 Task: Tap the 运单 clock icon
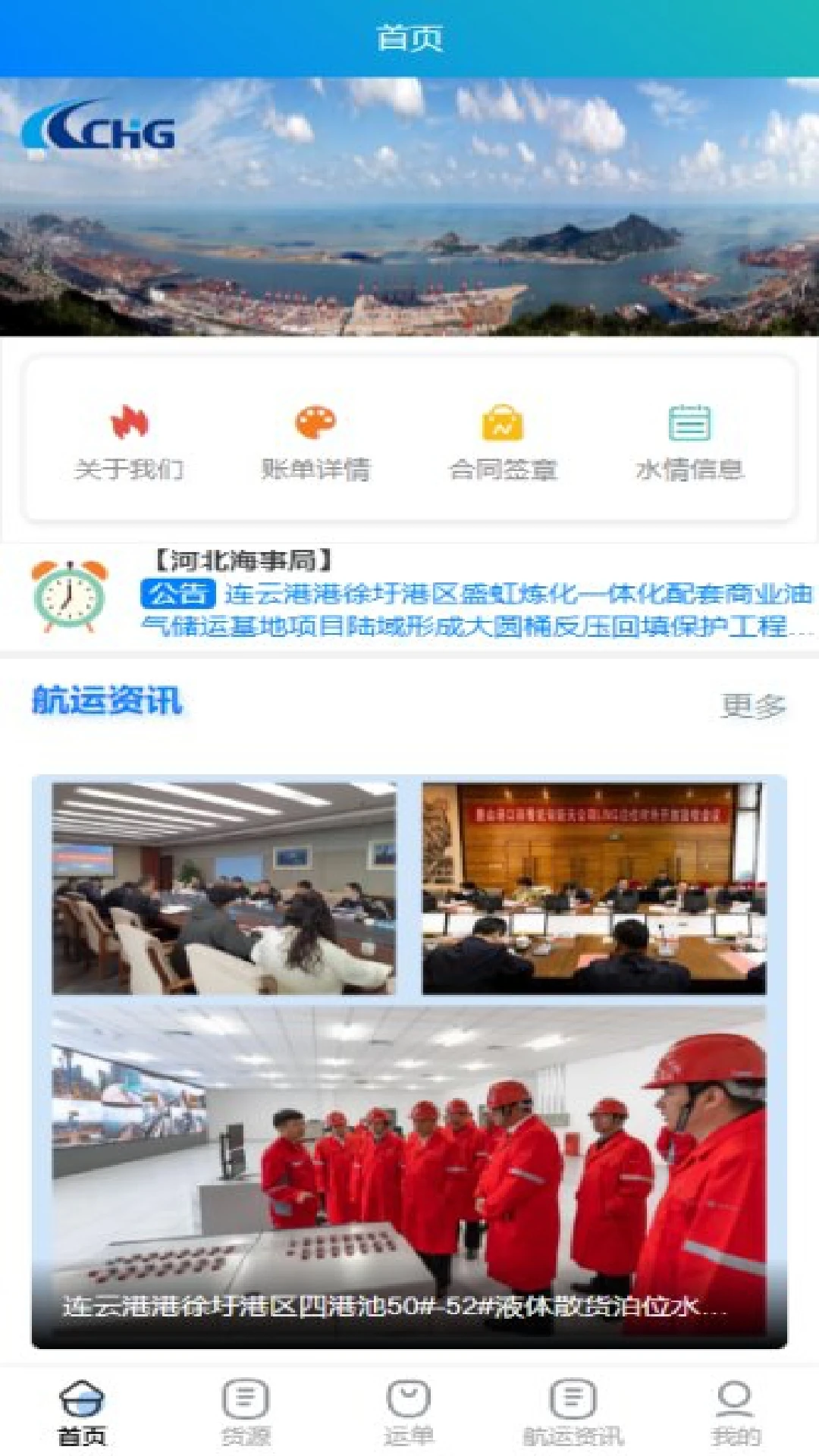coord(409,1399)
